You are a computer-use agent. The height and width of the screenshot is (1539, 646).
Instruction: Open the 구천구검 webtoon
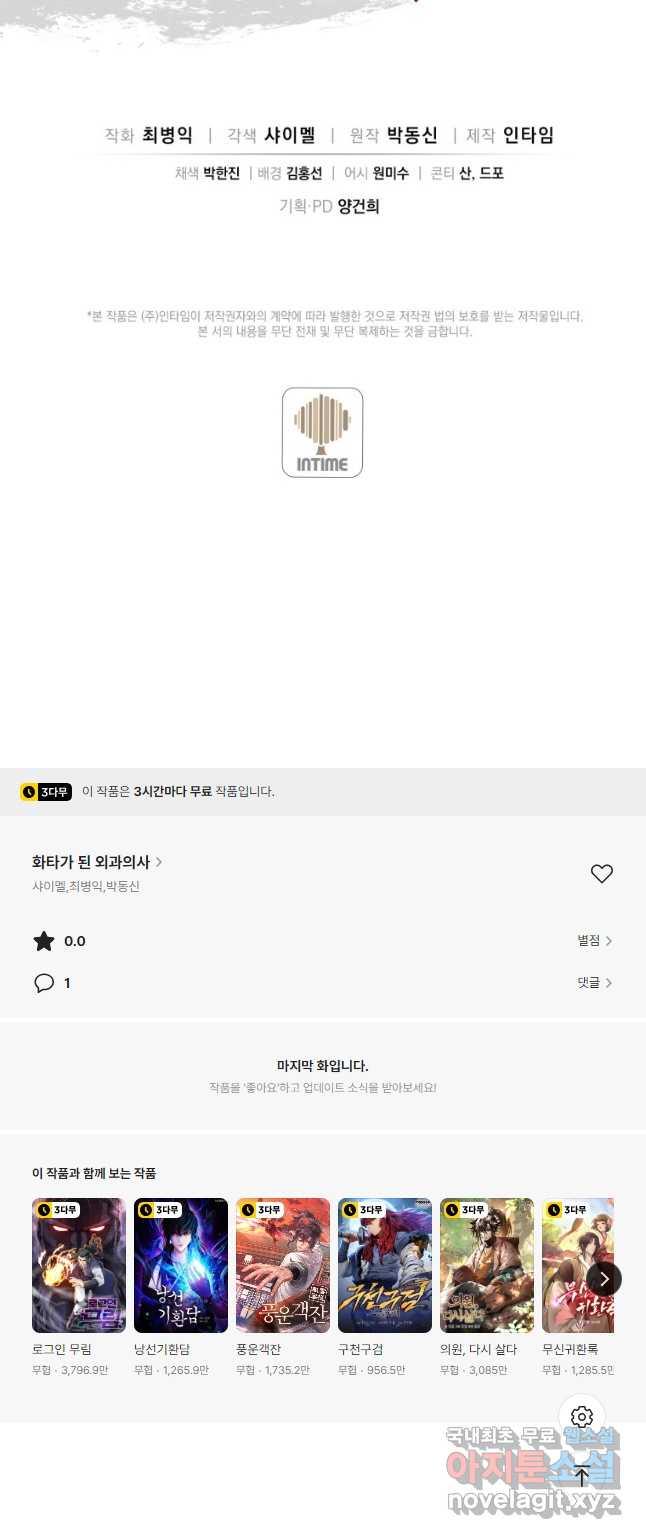click(x=385, y=1265)
